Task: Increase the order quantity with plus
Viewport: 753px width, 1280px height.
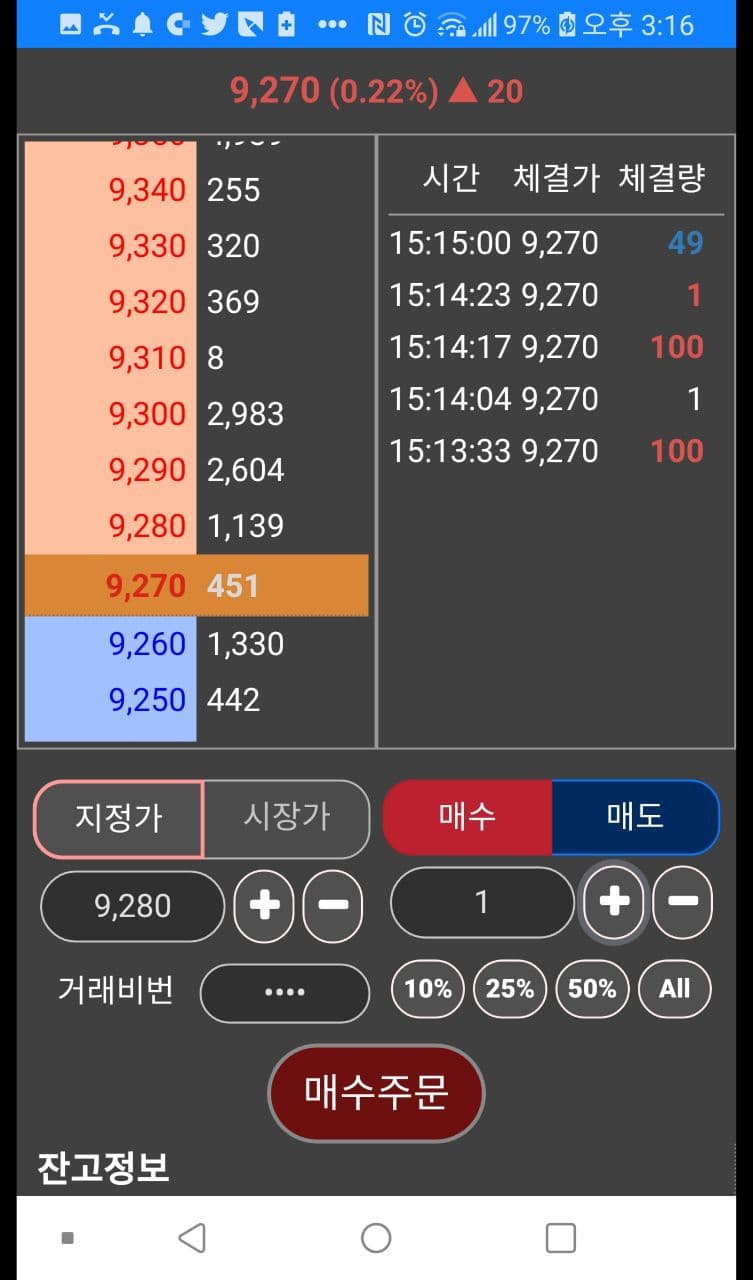Action: click(x=614, y=902)
